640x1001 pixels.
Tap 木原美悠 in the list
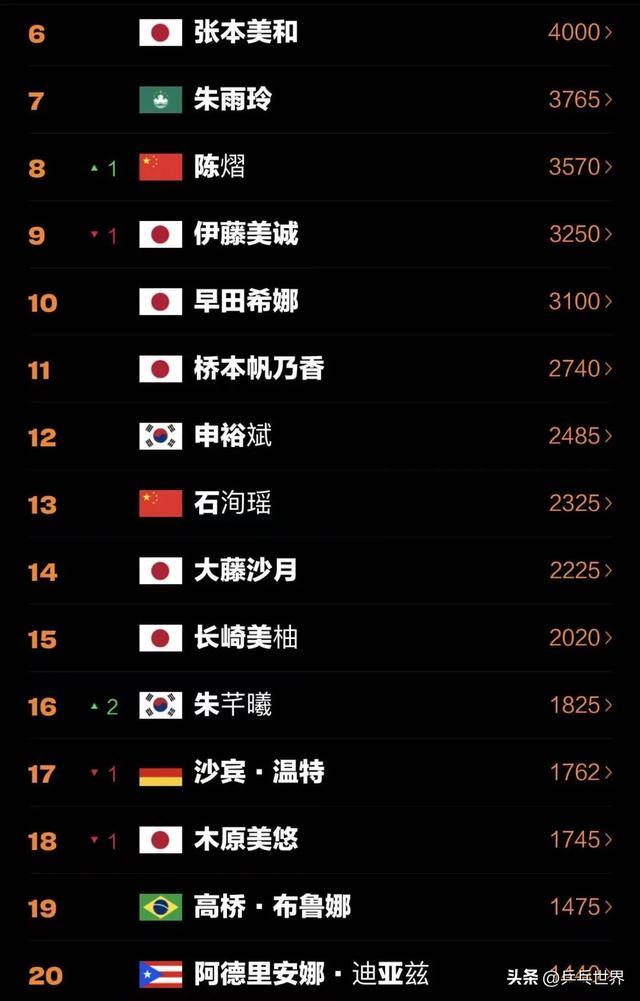[245, 840]
